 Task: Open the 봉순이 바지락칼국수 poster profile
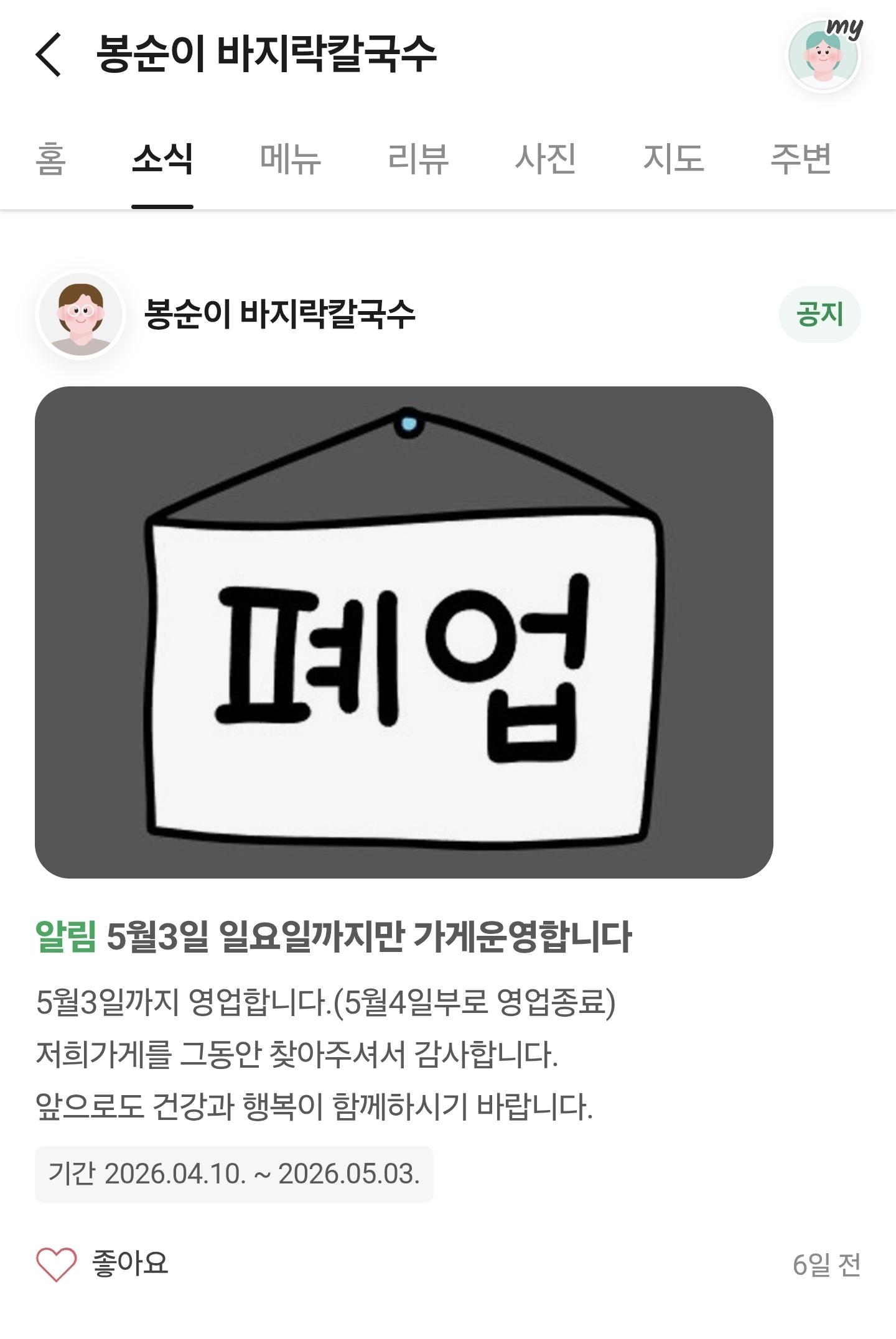[x=81, y=315]
